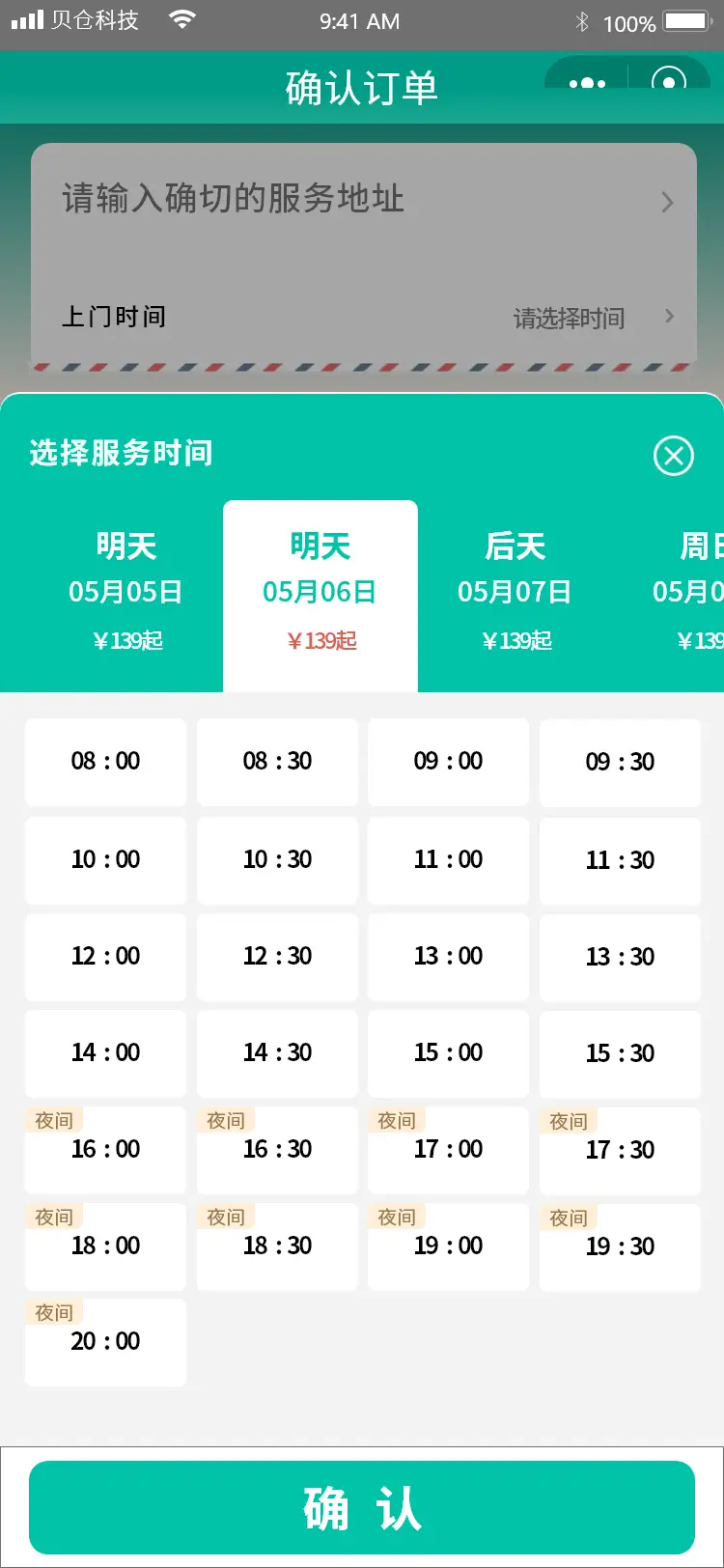Choose the 08:00 time slot
Screen dimensions: 724x1568
105,762
